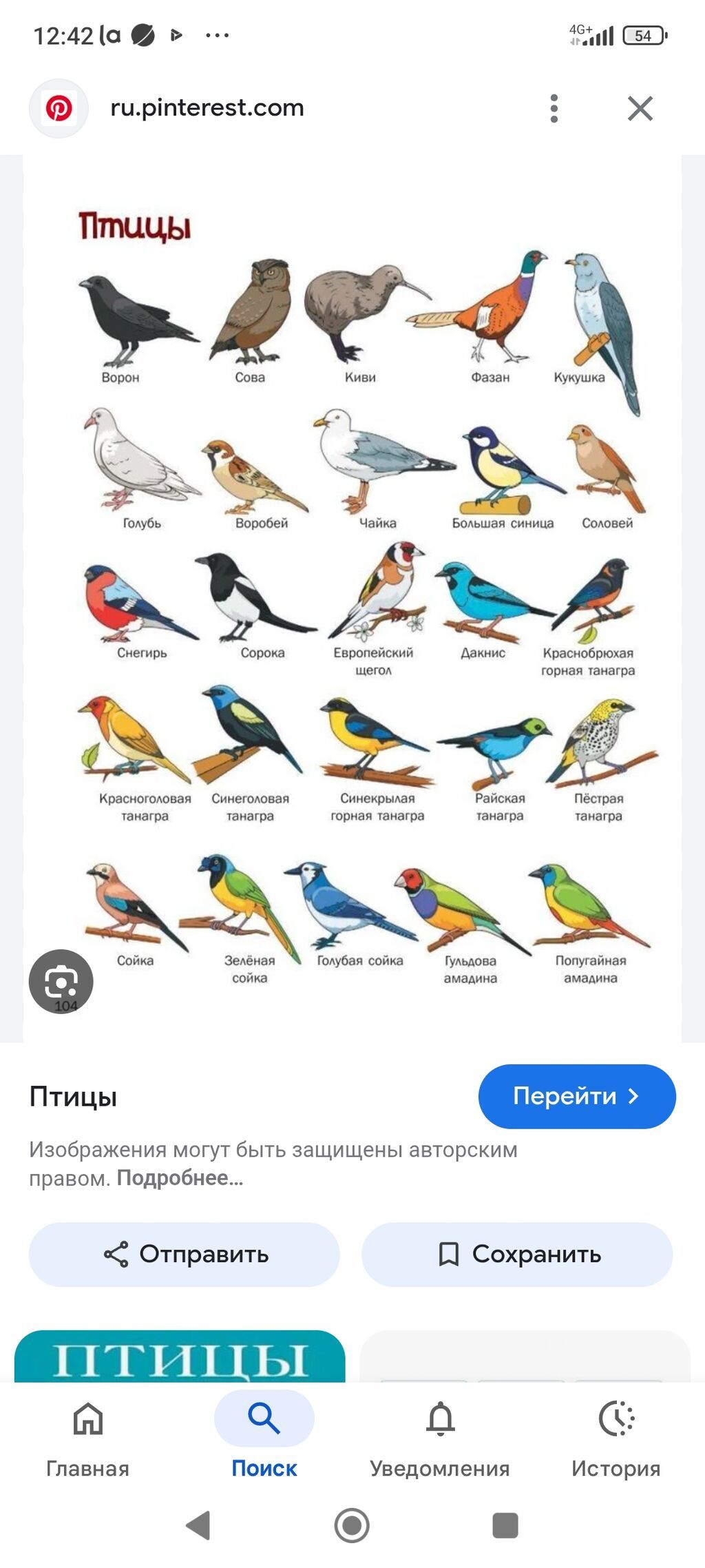Open the teal ПТИЦЫ related image
The width and height of the screenshot is (705, 1568).
[180, 1356]
